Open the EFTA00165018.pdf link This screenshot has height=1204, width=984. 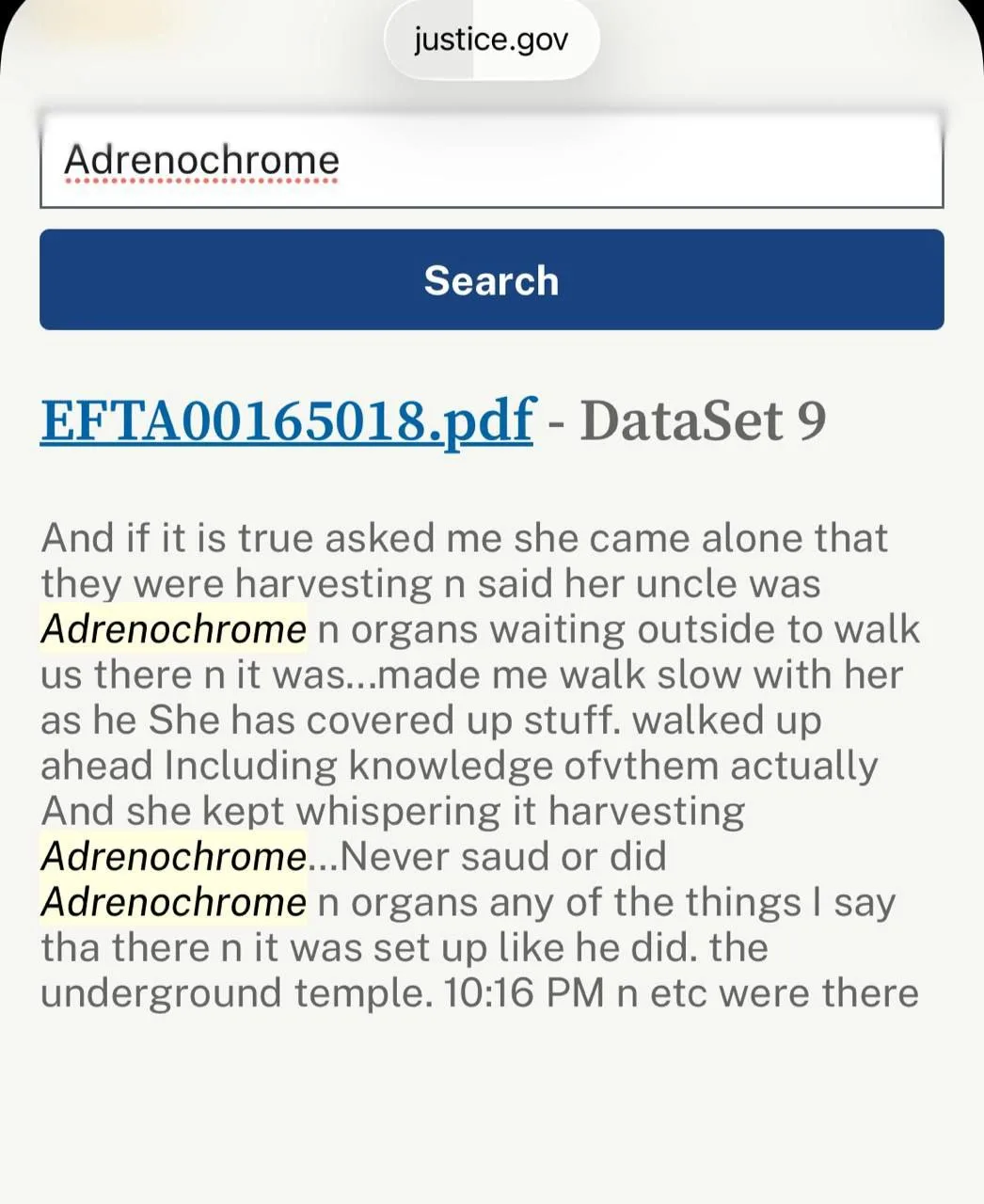click(287, 420)
